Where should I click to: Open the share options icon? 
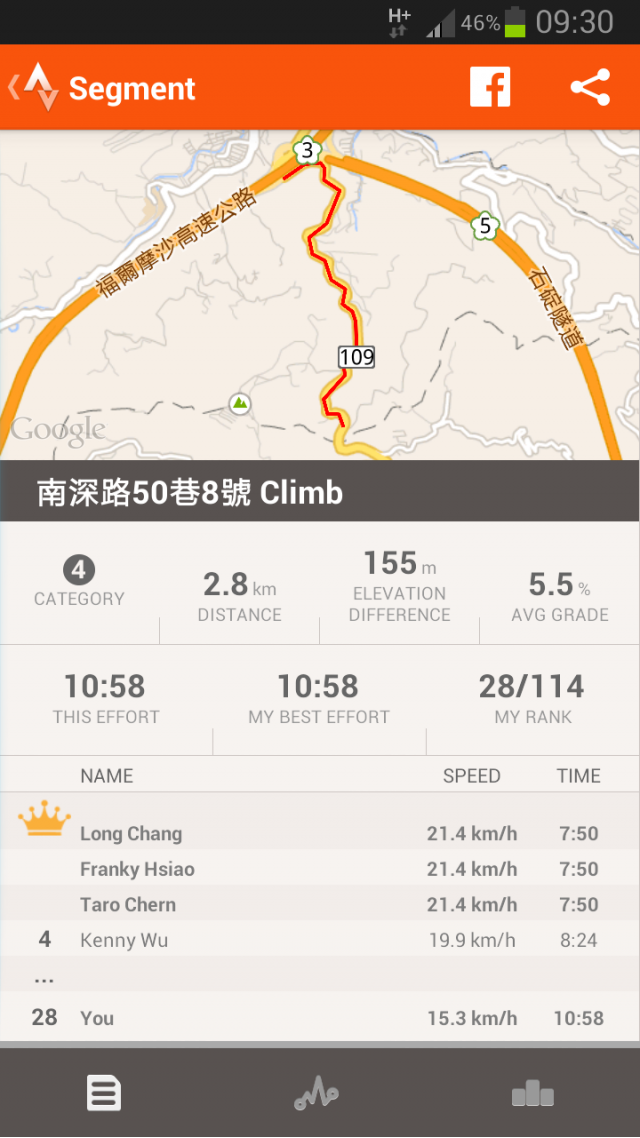click(x=591, y=88)
